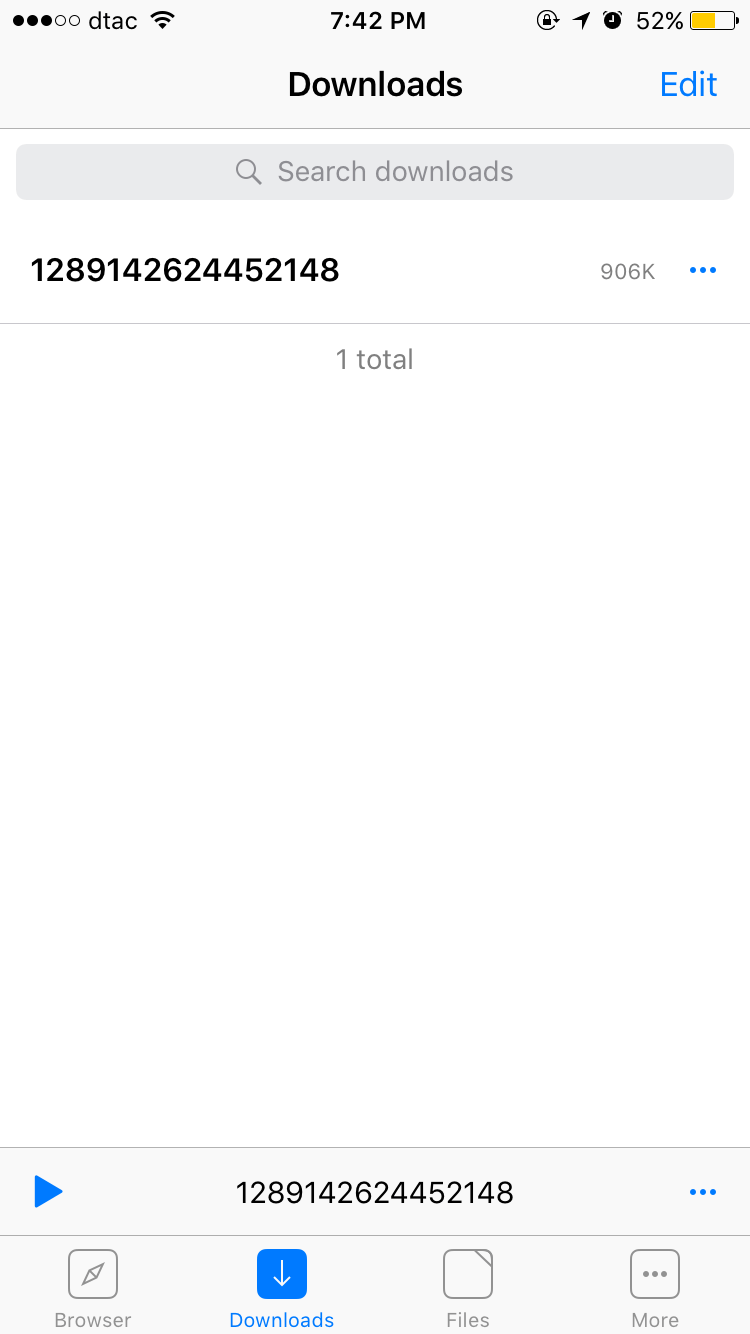Tap Edit in the Downloads header

tap(688, 85)
